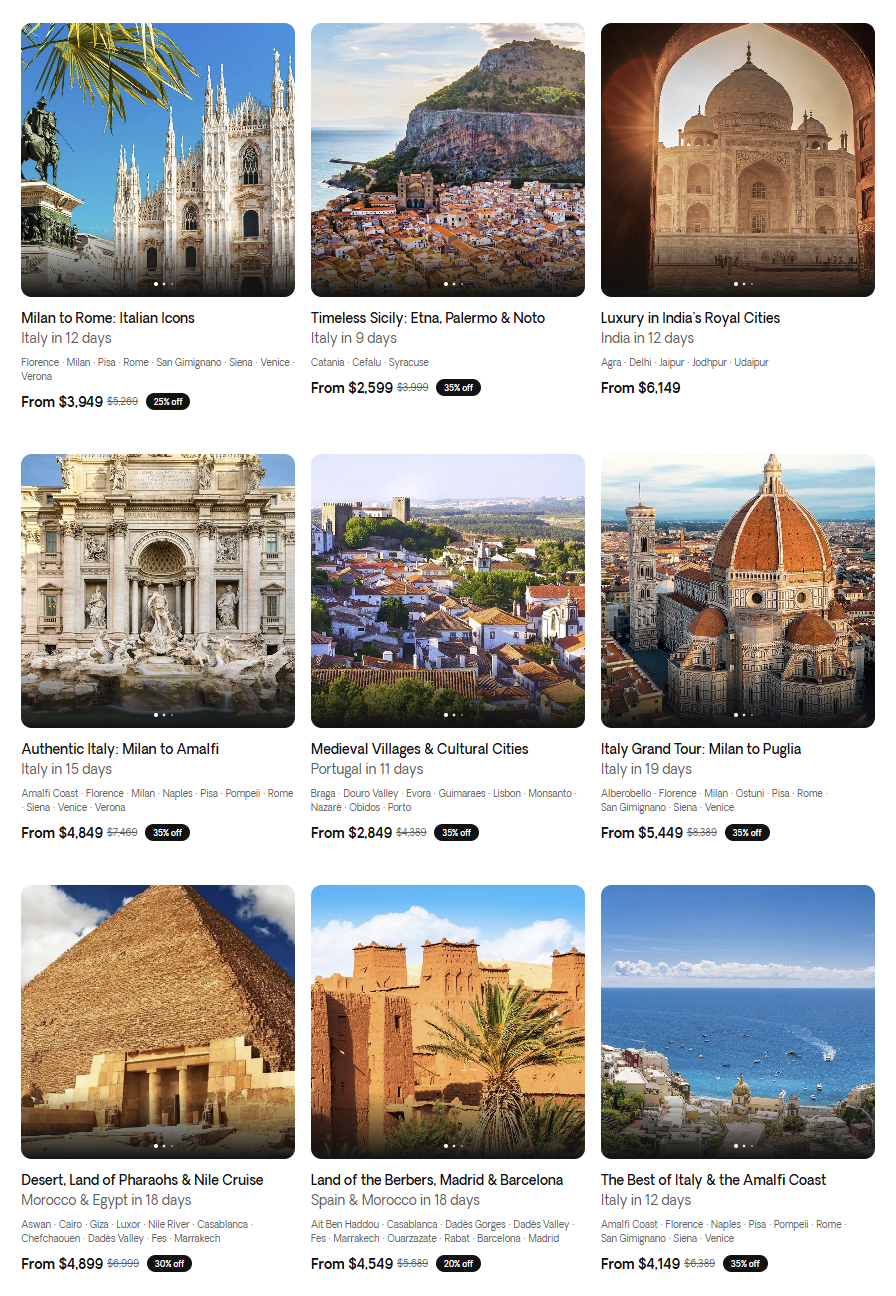Open the Desert, Land of Pharaohs & Nile Cruise tour
This screenshot has height=1296, width=896.
[x=142, y=1180]
